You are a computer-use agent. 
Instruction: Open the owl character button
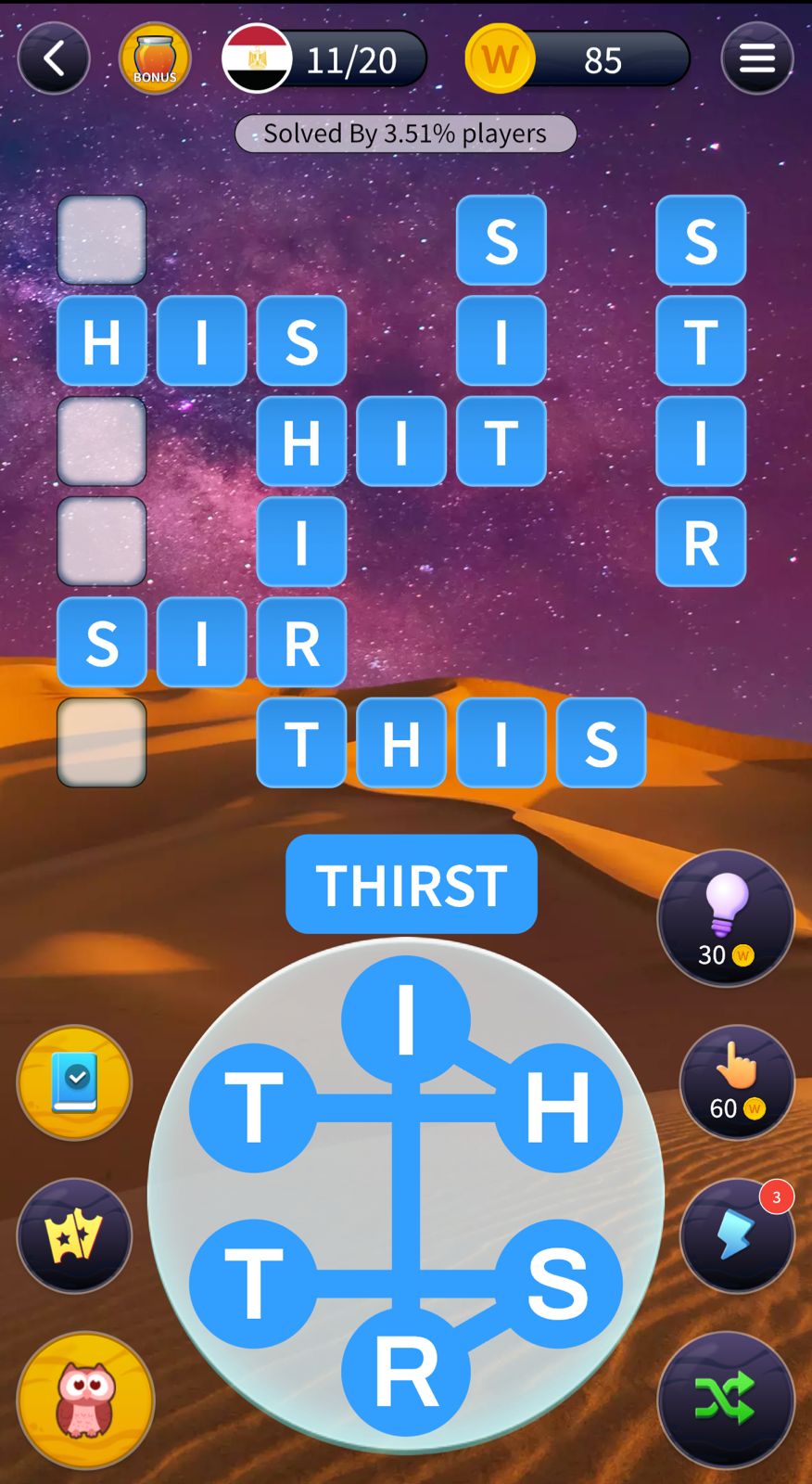pos(85,1400)
